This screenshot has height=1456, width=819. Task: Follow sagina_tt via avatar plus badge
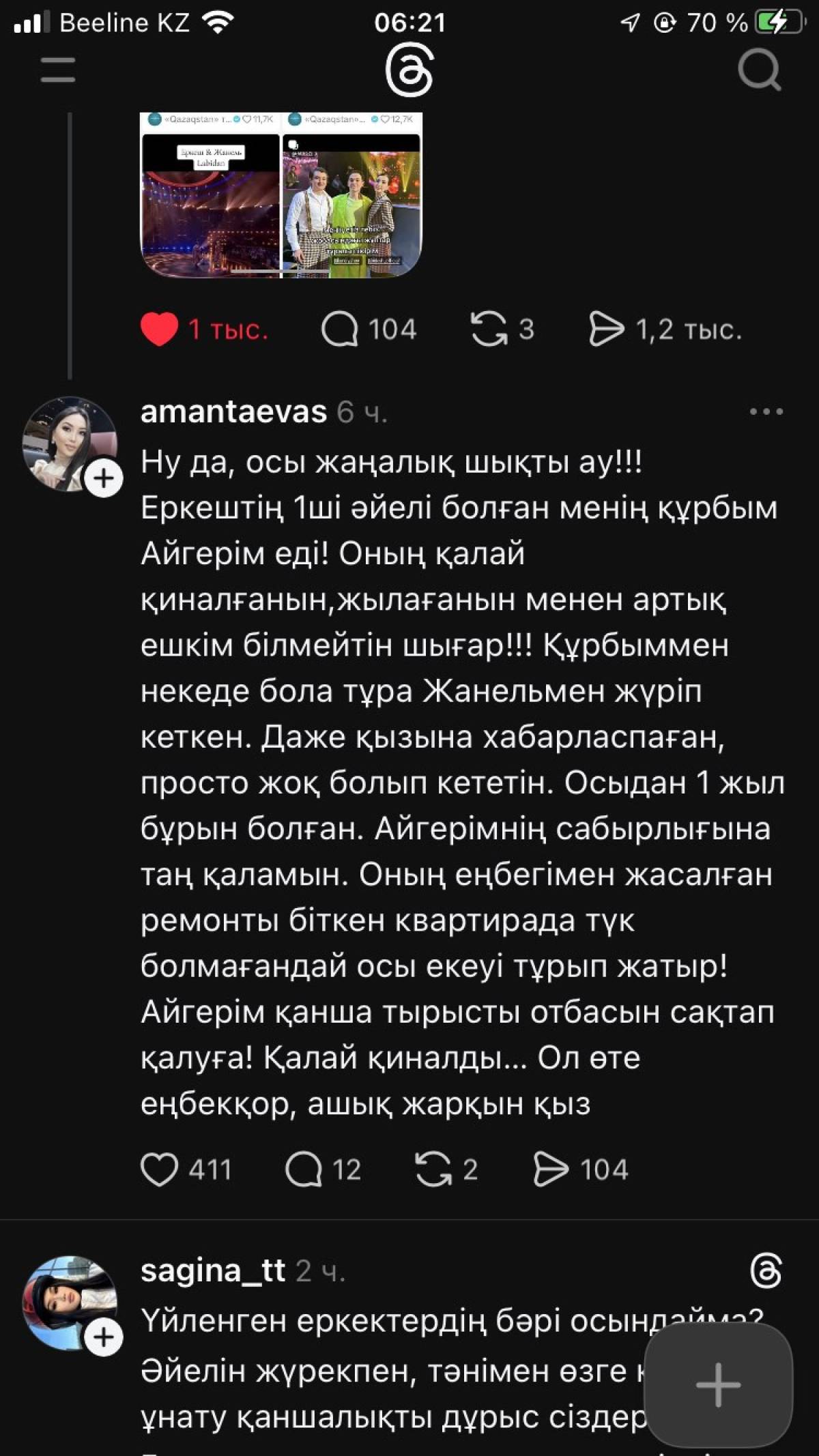[x=104, y=1337]
